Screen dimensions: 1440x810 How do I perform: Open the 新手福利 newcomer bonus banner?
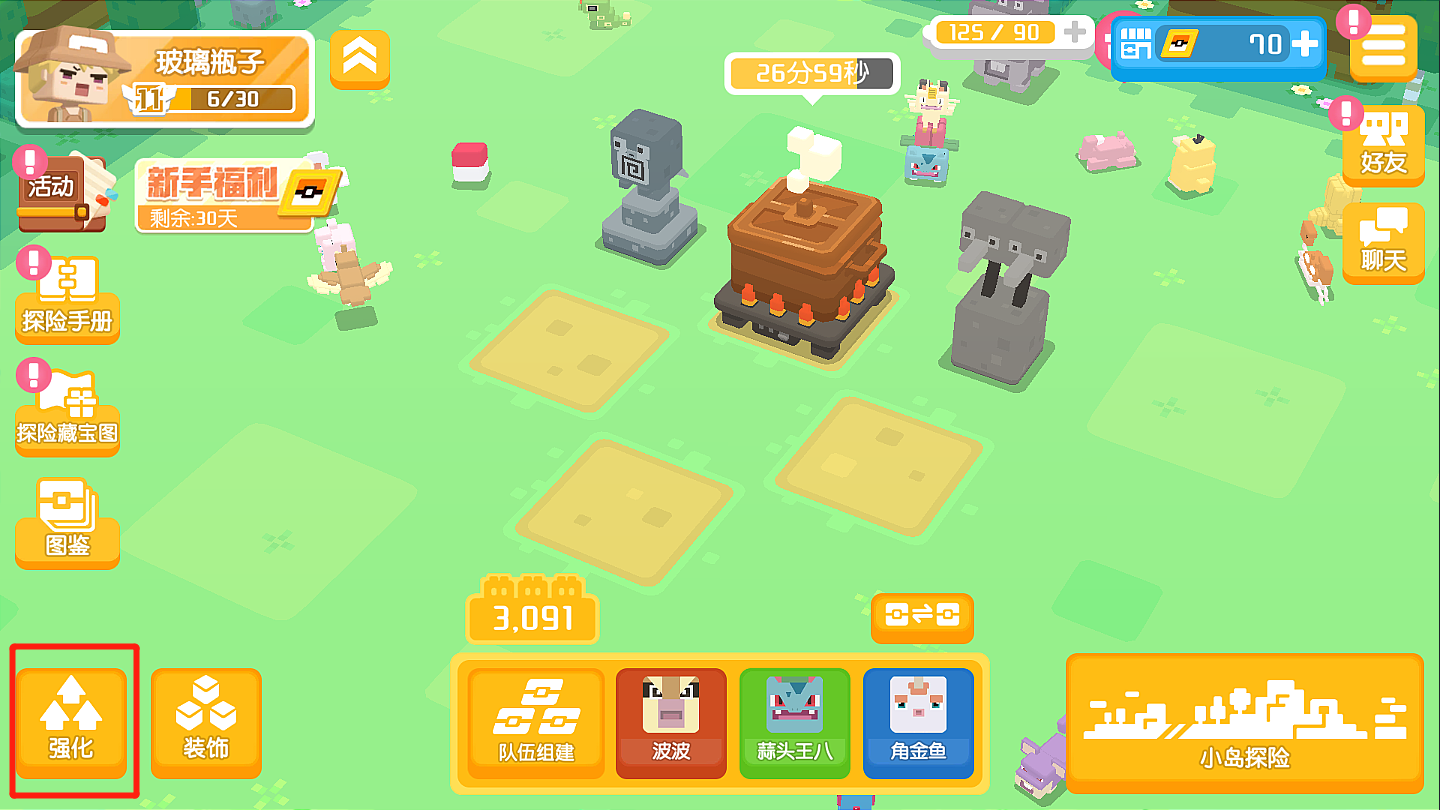click(x=235, y=197)
